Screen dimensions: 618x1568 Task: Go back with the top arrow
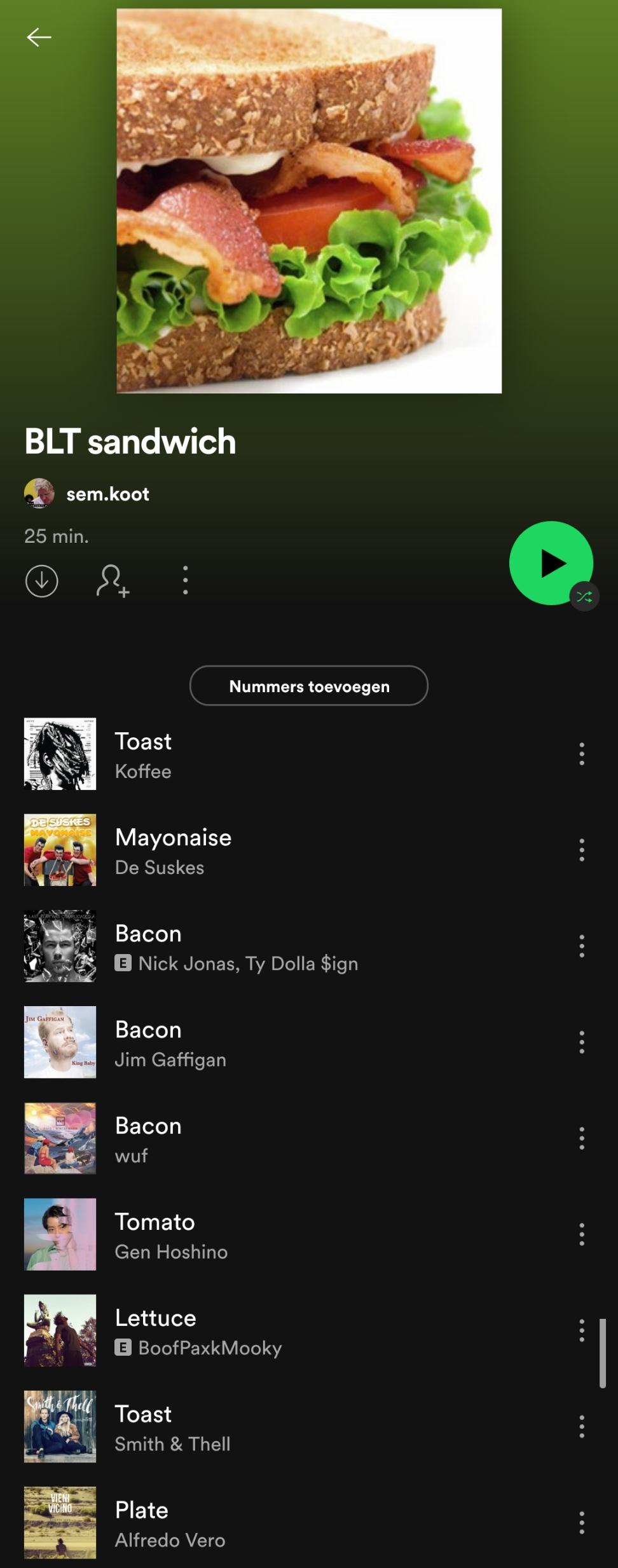39,37
